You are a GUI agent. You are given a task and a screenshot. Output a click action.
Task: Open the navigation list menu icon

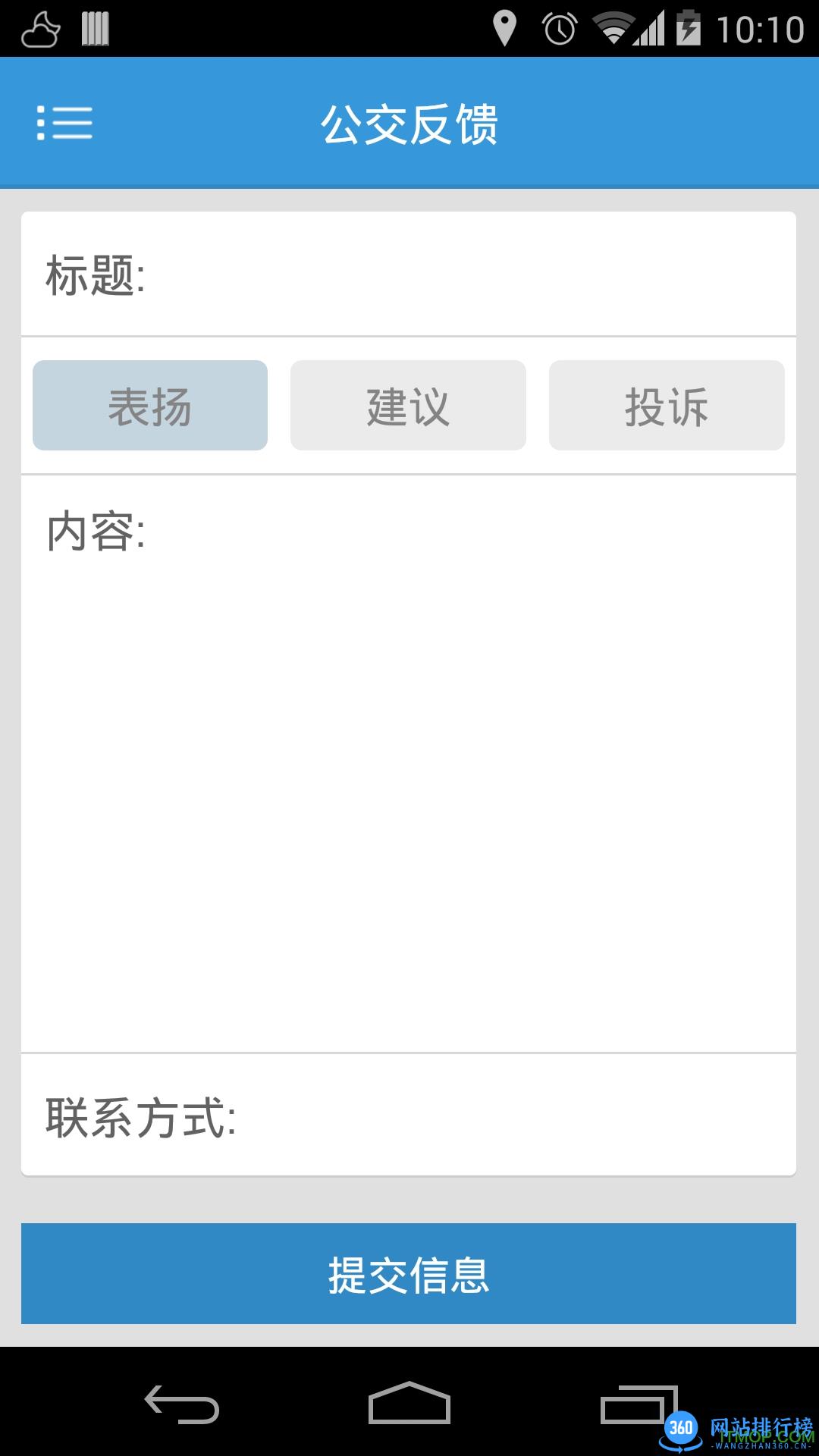(64, 124)
